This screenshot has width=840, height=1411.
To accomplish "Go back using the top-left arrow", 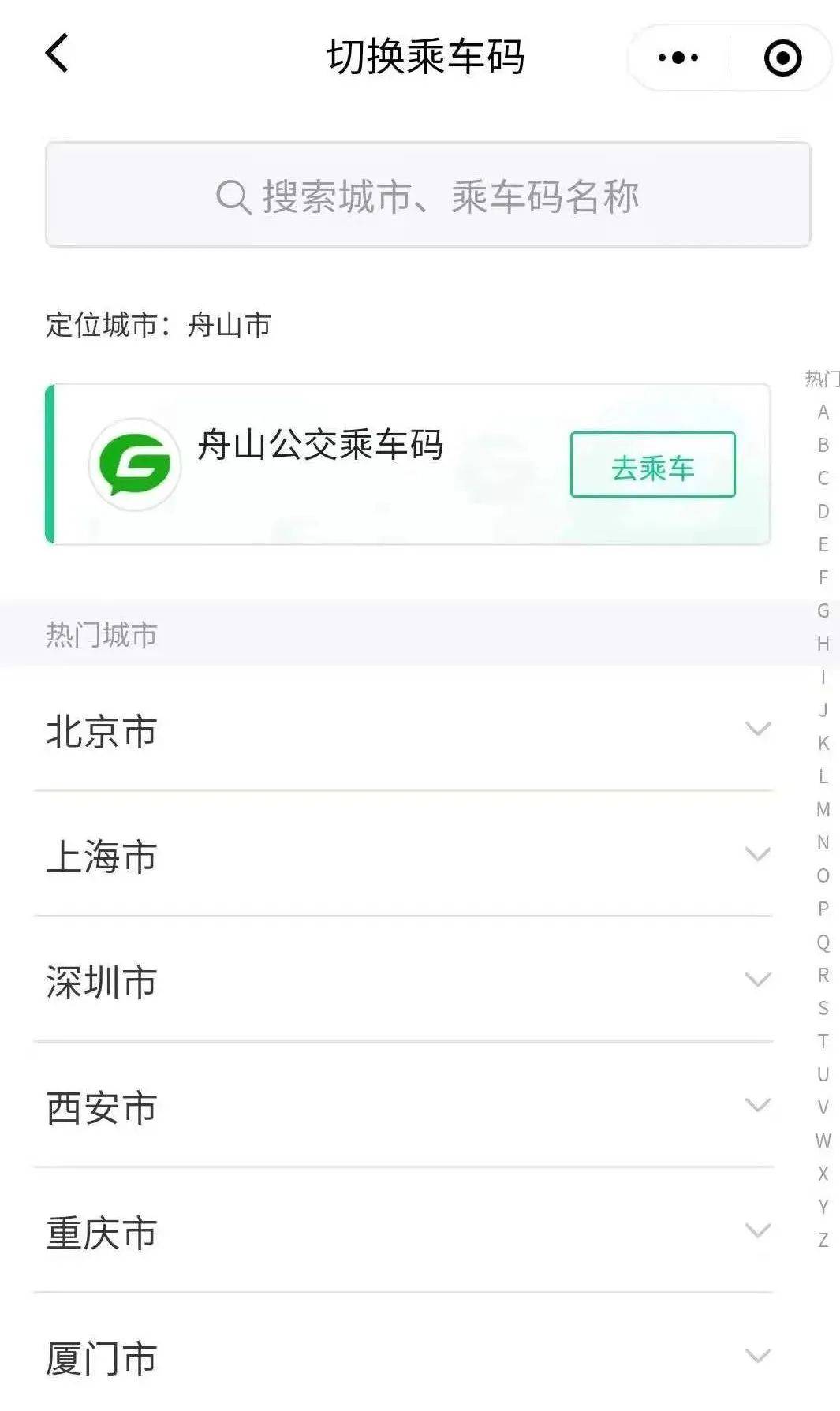I will tap(57, 54).
